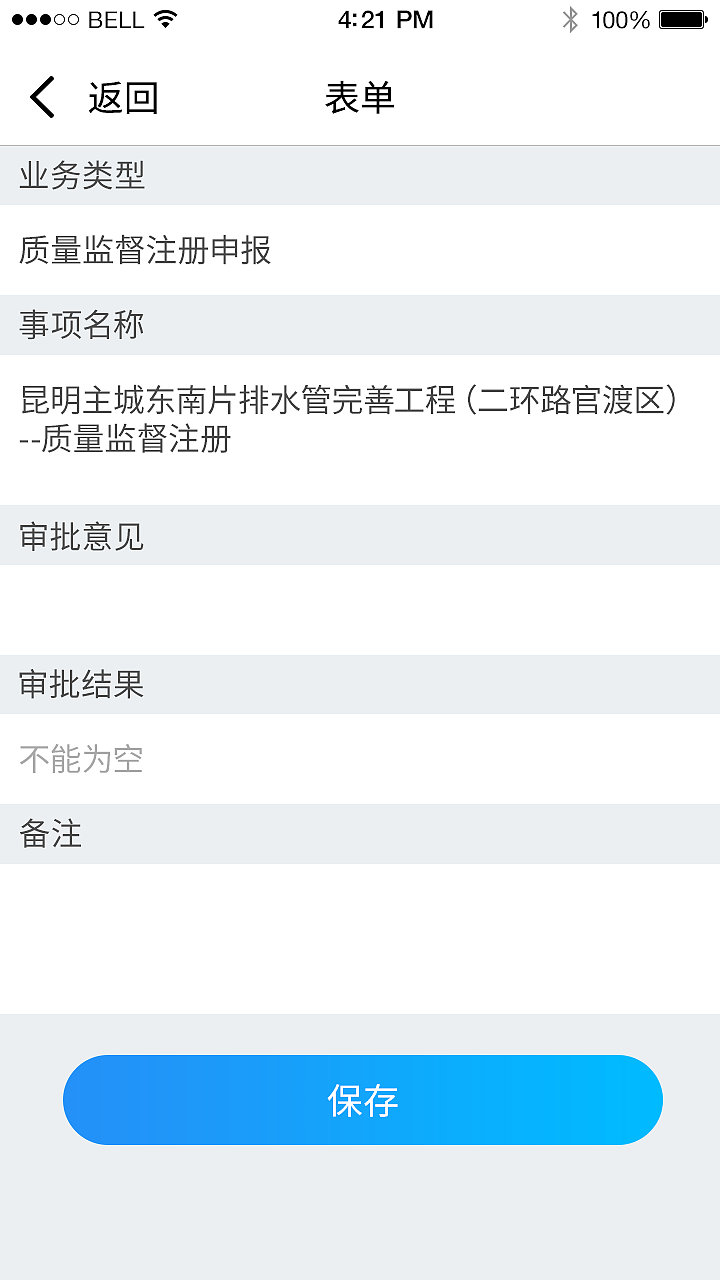Tap the back chevron arrow icon
The width and height of the screenshot is (720, 1280).
[40, 97]
